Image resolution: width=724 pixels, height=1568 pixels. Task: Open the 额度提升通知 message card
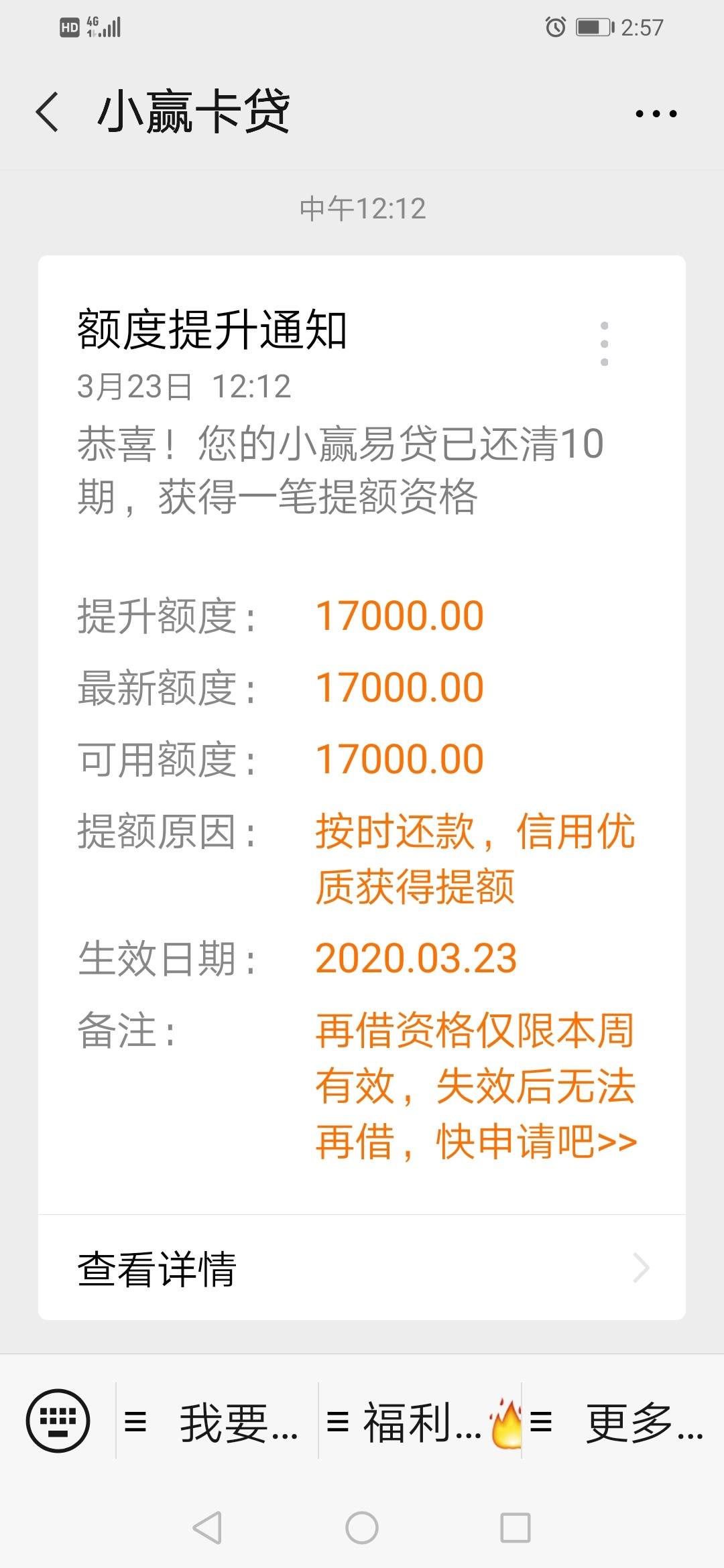pos(362,734)
